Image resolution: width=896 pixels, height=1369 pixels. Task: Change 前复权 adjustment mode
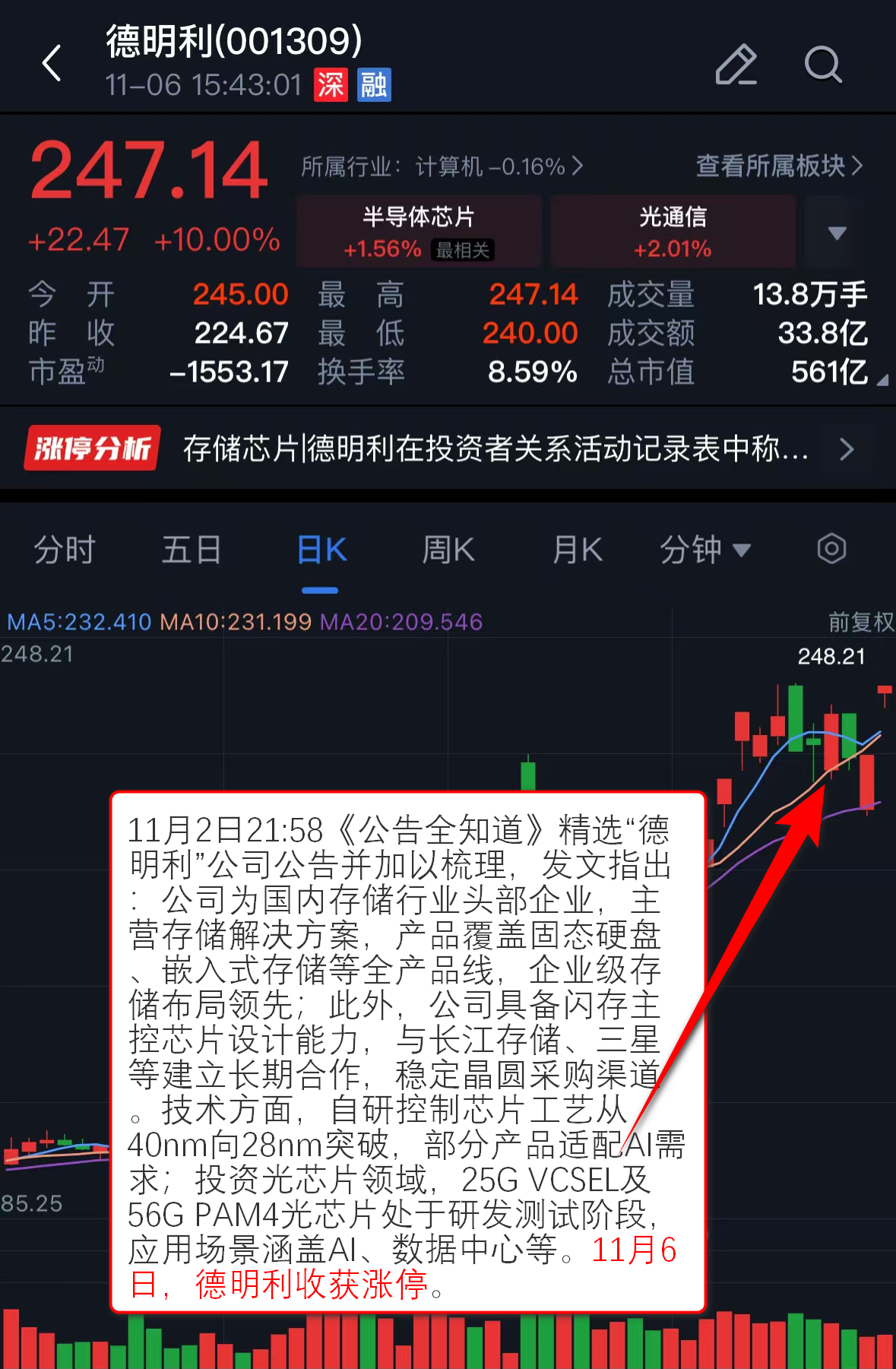point(860,622)
